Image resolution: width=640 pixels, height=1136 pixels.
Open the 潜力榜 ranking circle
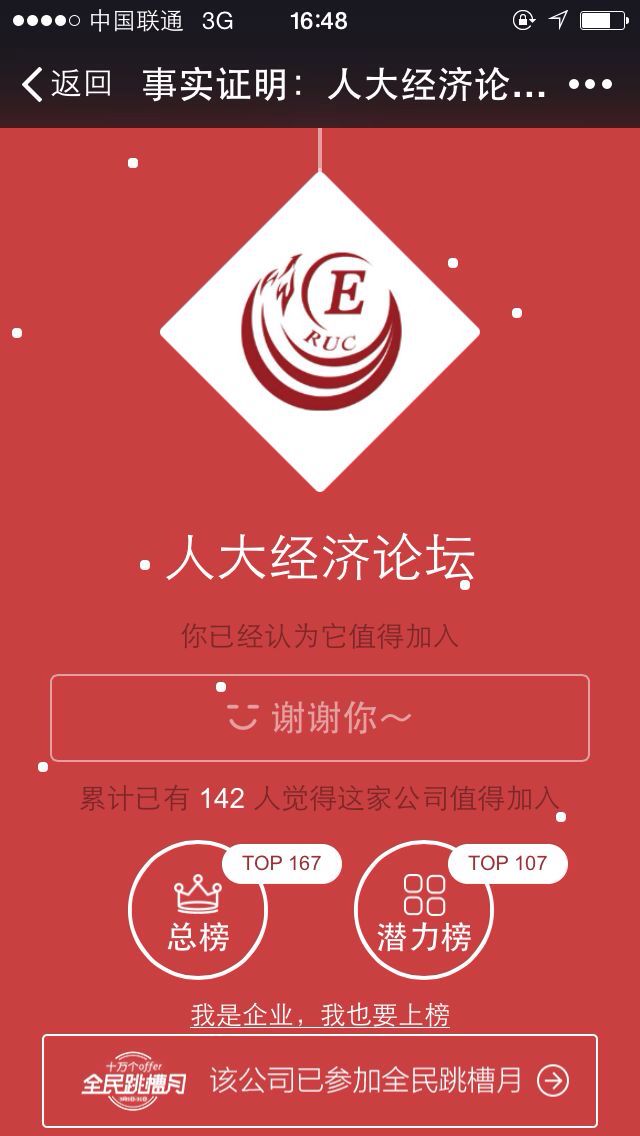coord(424,910)
